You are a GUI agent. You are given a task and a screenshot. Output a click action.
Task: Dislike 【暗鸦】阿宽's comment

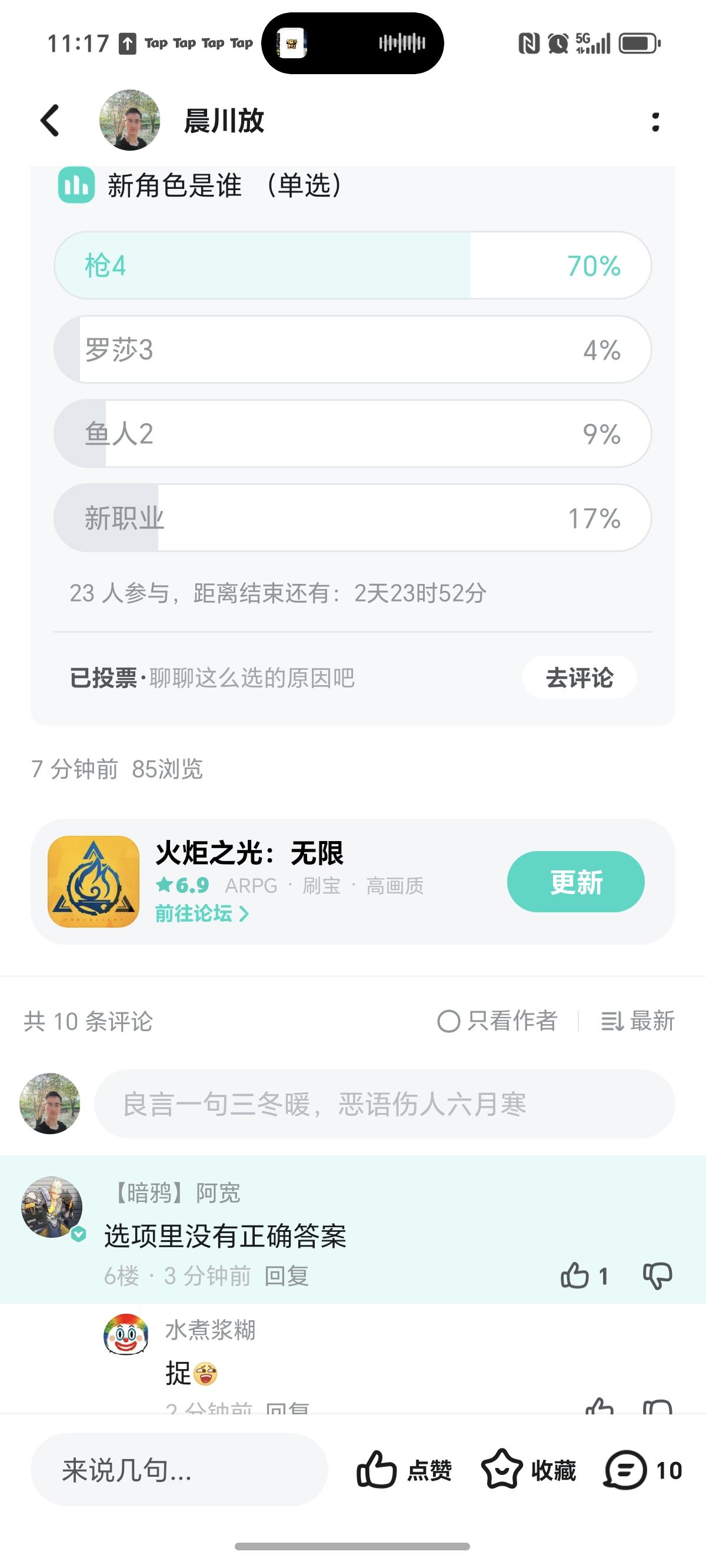tap(657, 1276)
